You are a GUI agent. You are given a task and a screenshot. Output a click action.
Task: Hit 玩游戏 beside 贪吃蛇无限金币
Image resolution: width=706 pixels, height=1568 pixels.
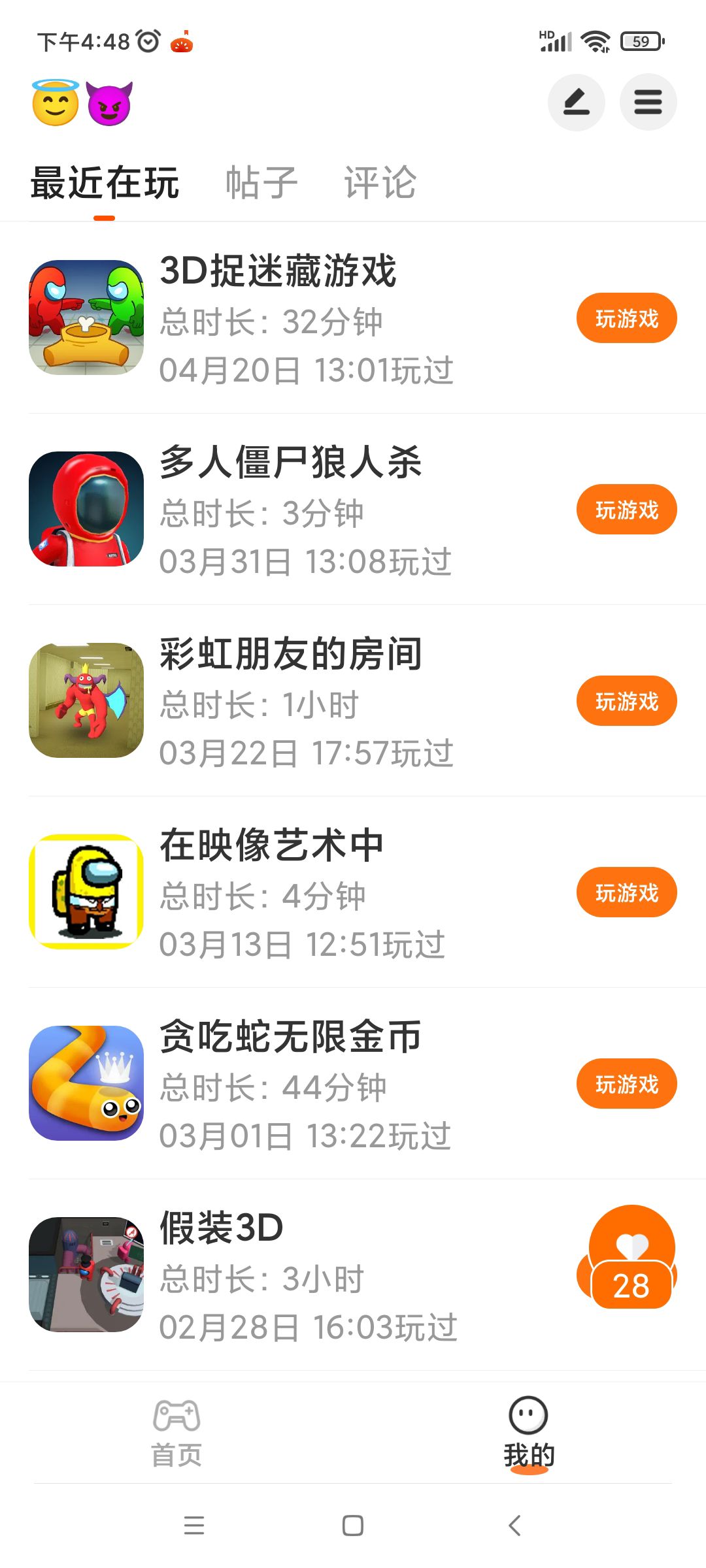[626, 1084]
